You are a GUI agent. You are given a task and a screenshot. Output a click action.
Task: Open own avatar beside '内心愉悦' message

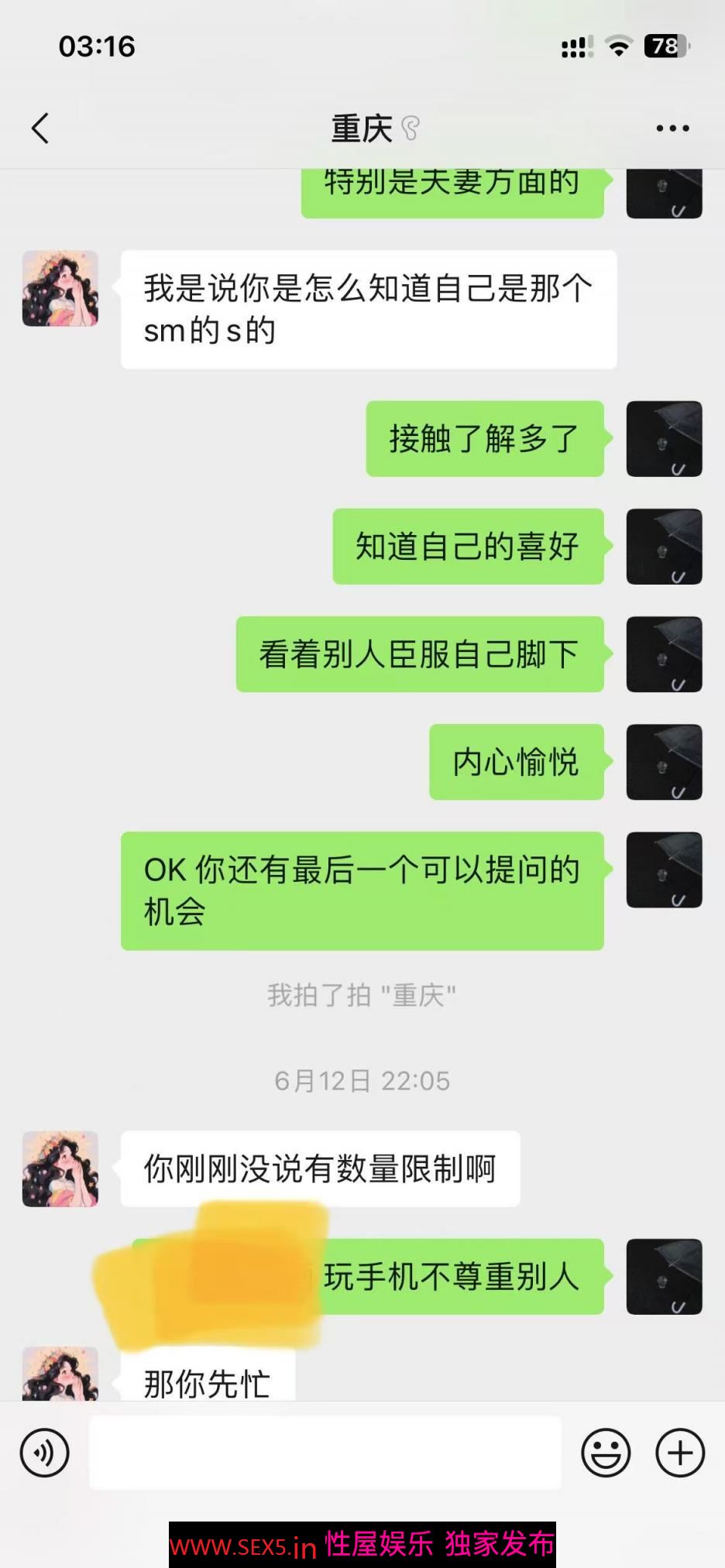coord(664,762)
